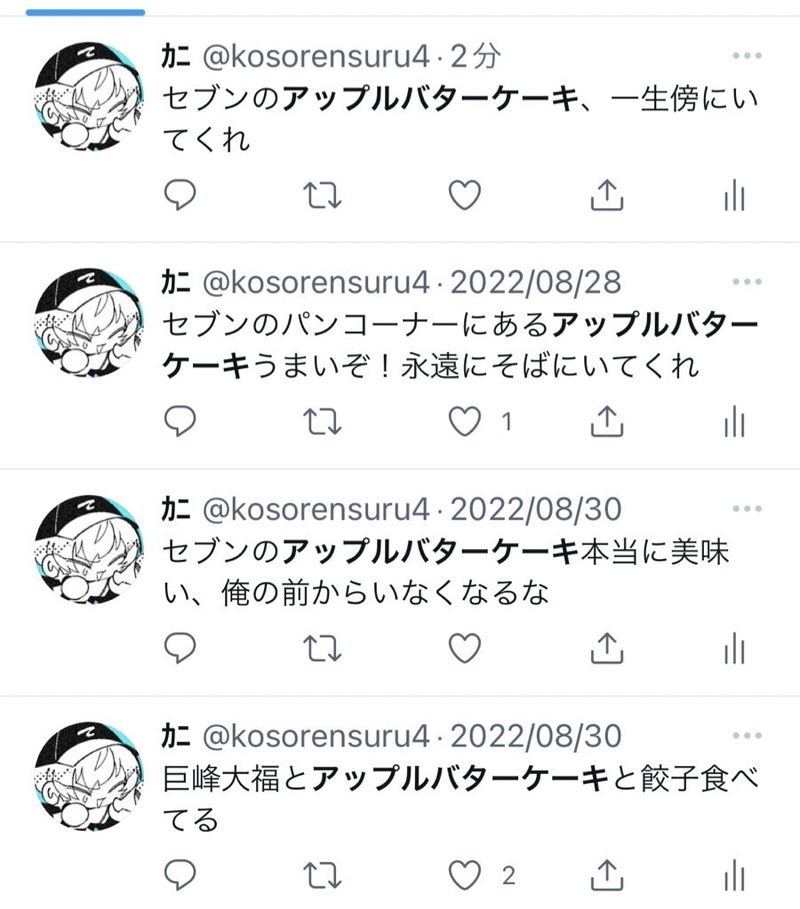Reply to the 永遠にそばにいてくれ tweet

coord(179,422)
